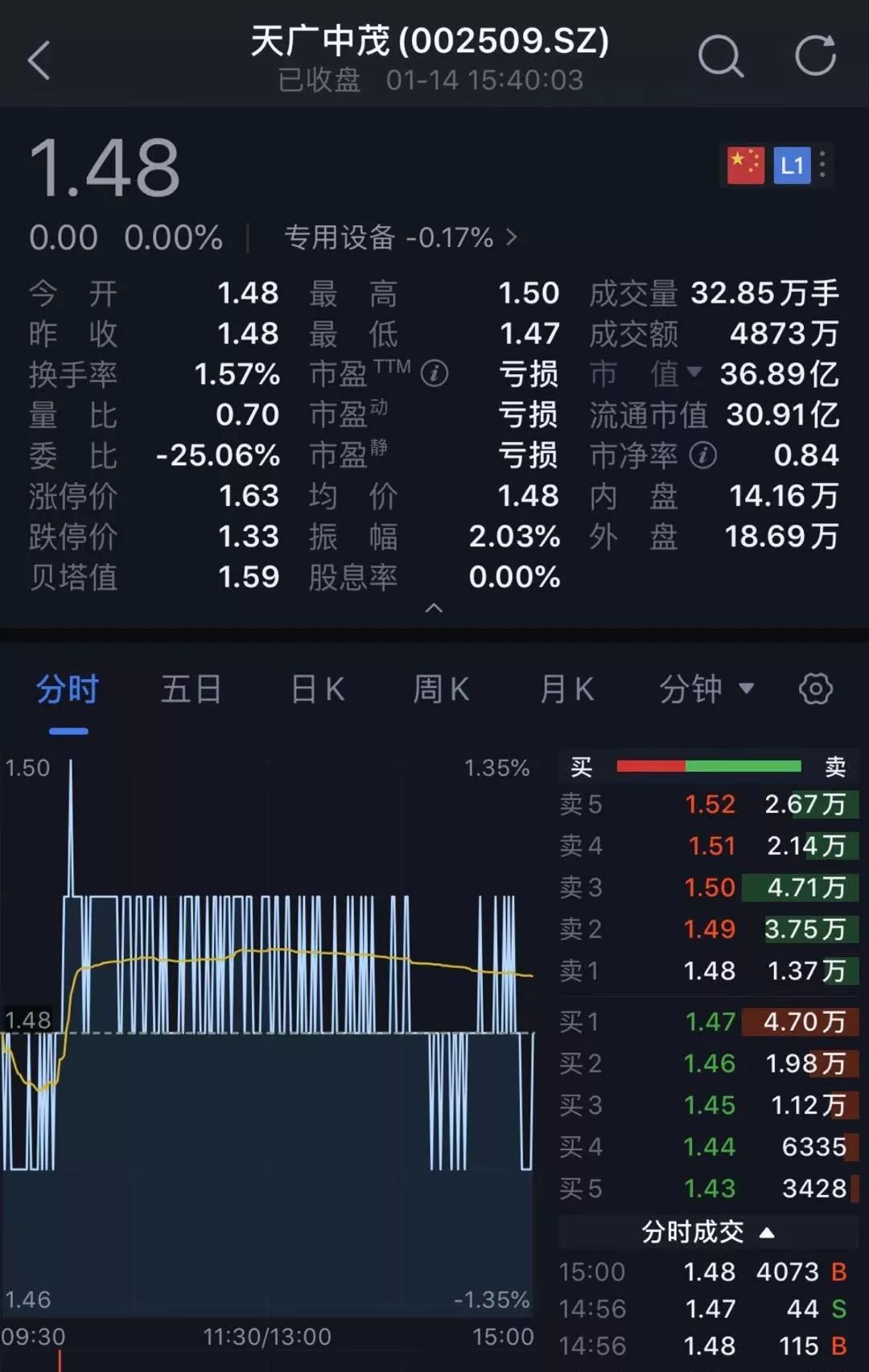The height and width of the screenshot is (1372, 869).
Task: Tap the China flag market icon
Action: 743,165
